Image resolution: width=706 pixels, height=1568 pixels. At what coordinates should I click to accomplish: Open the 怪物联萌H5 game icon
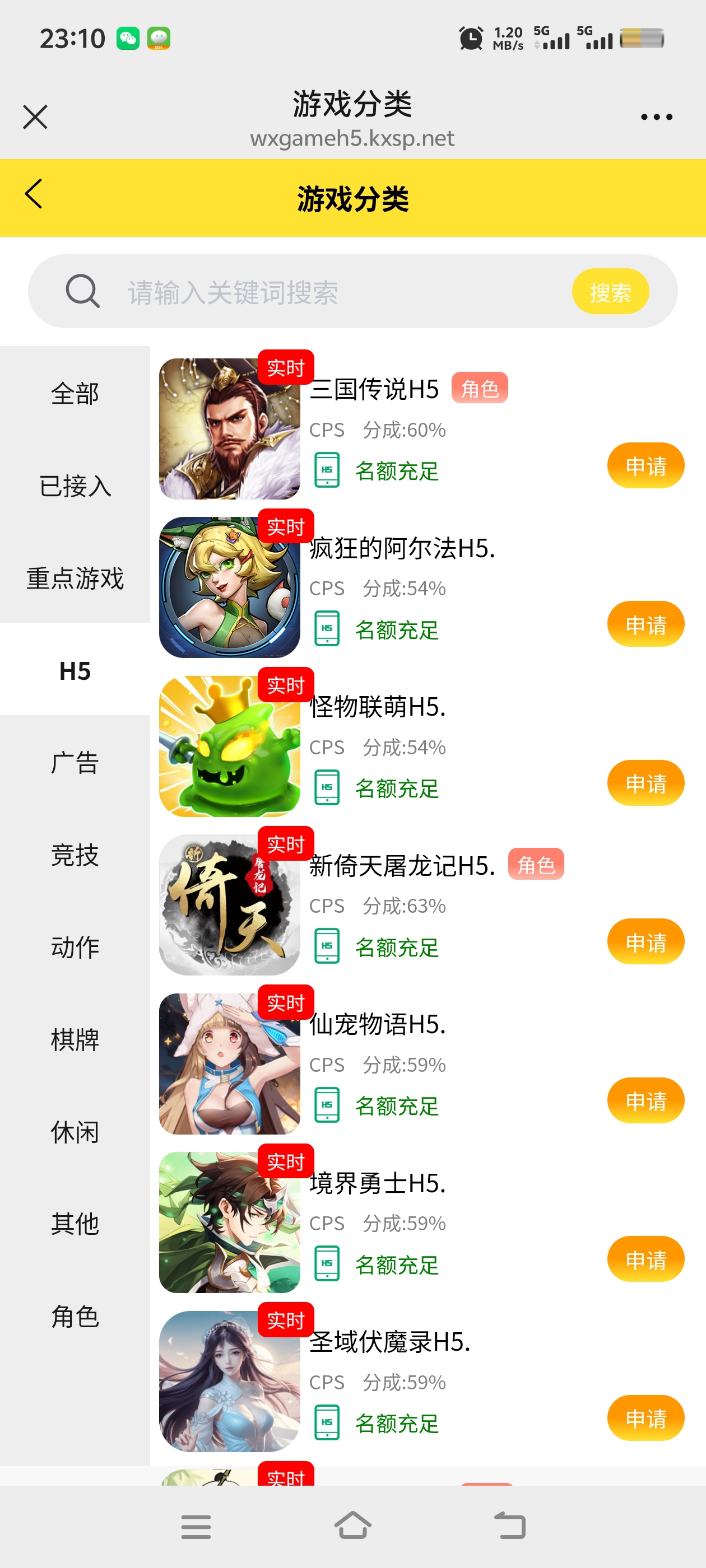(230, 746)
